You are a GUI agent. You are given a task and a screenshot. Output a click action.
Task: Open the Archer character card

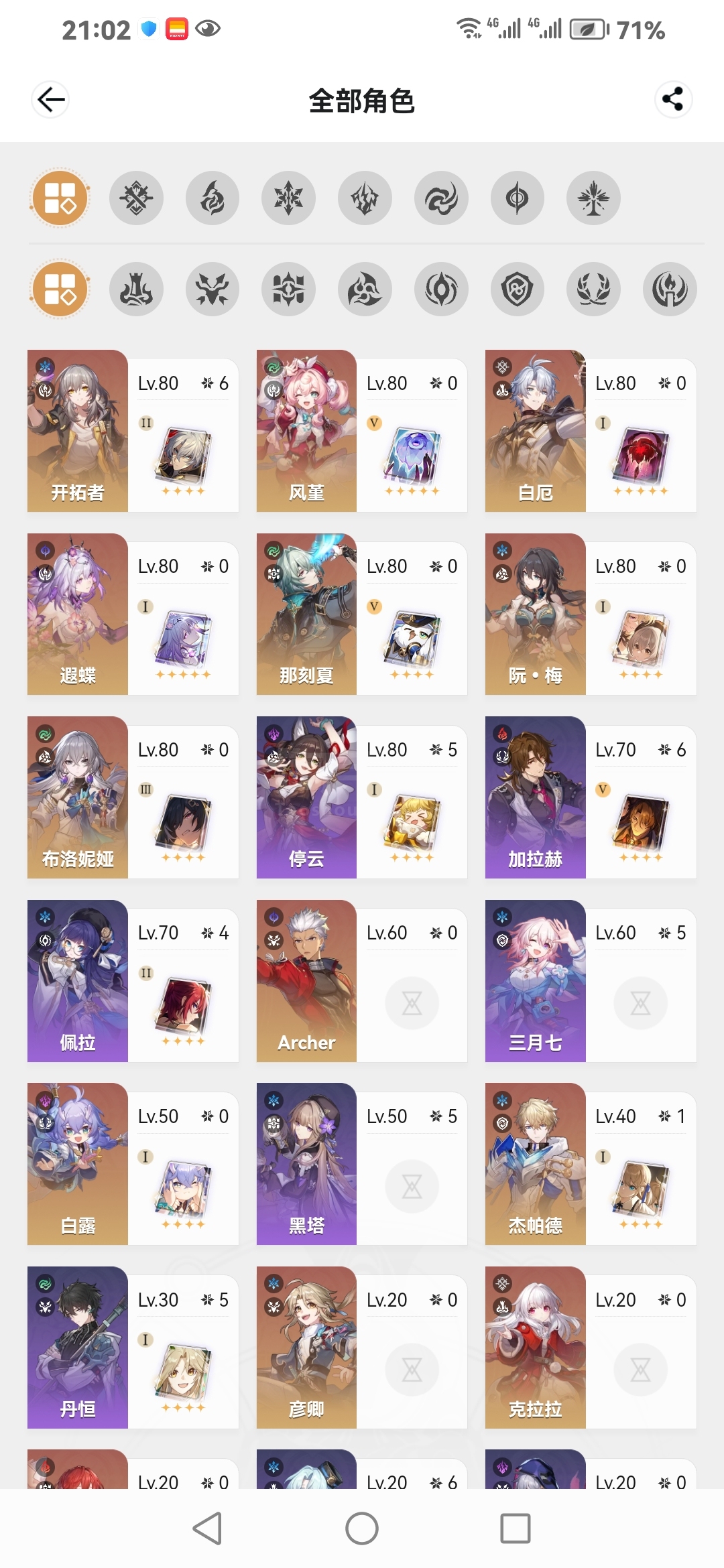pyautogui.click(x=362, y=981)
